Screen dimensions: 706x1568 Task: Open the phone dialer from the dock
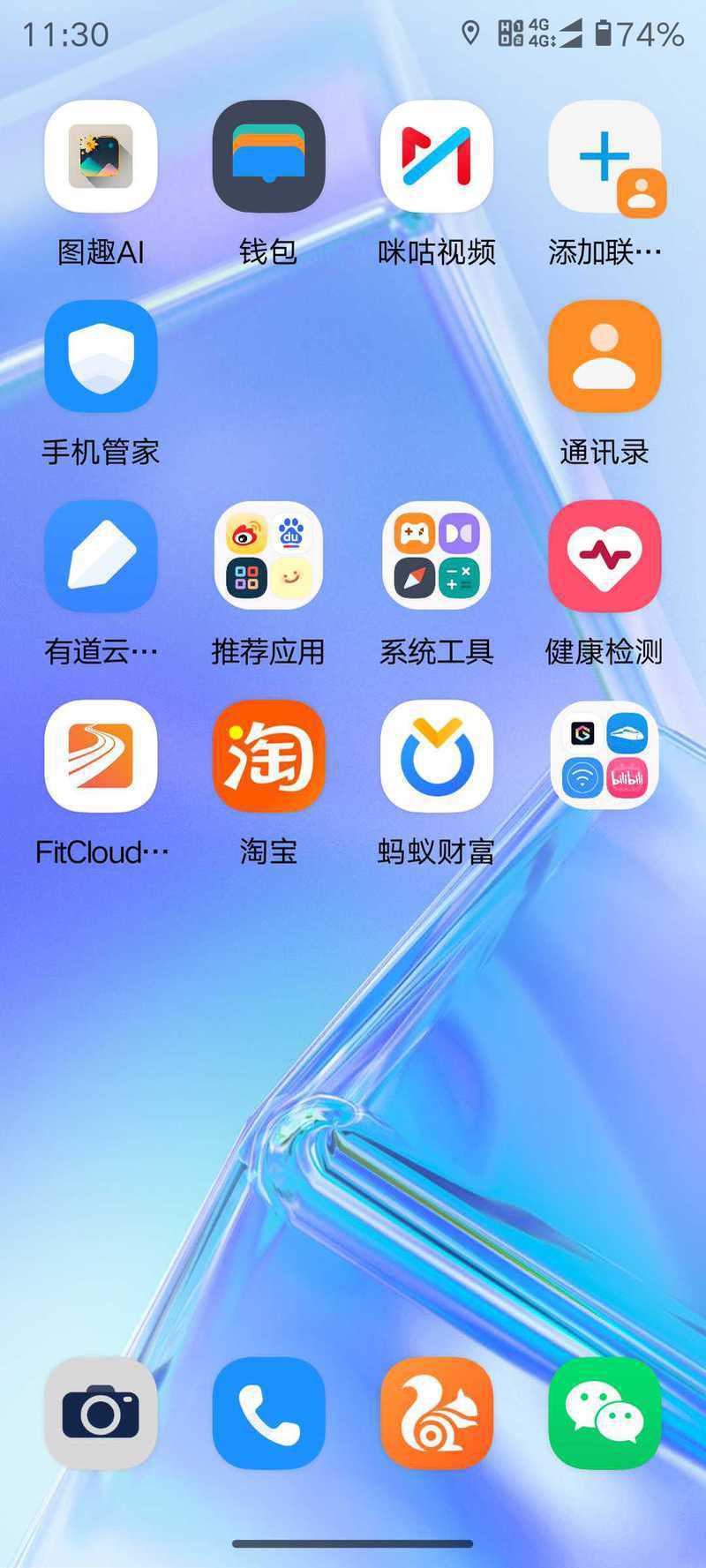coord(268,1414)
